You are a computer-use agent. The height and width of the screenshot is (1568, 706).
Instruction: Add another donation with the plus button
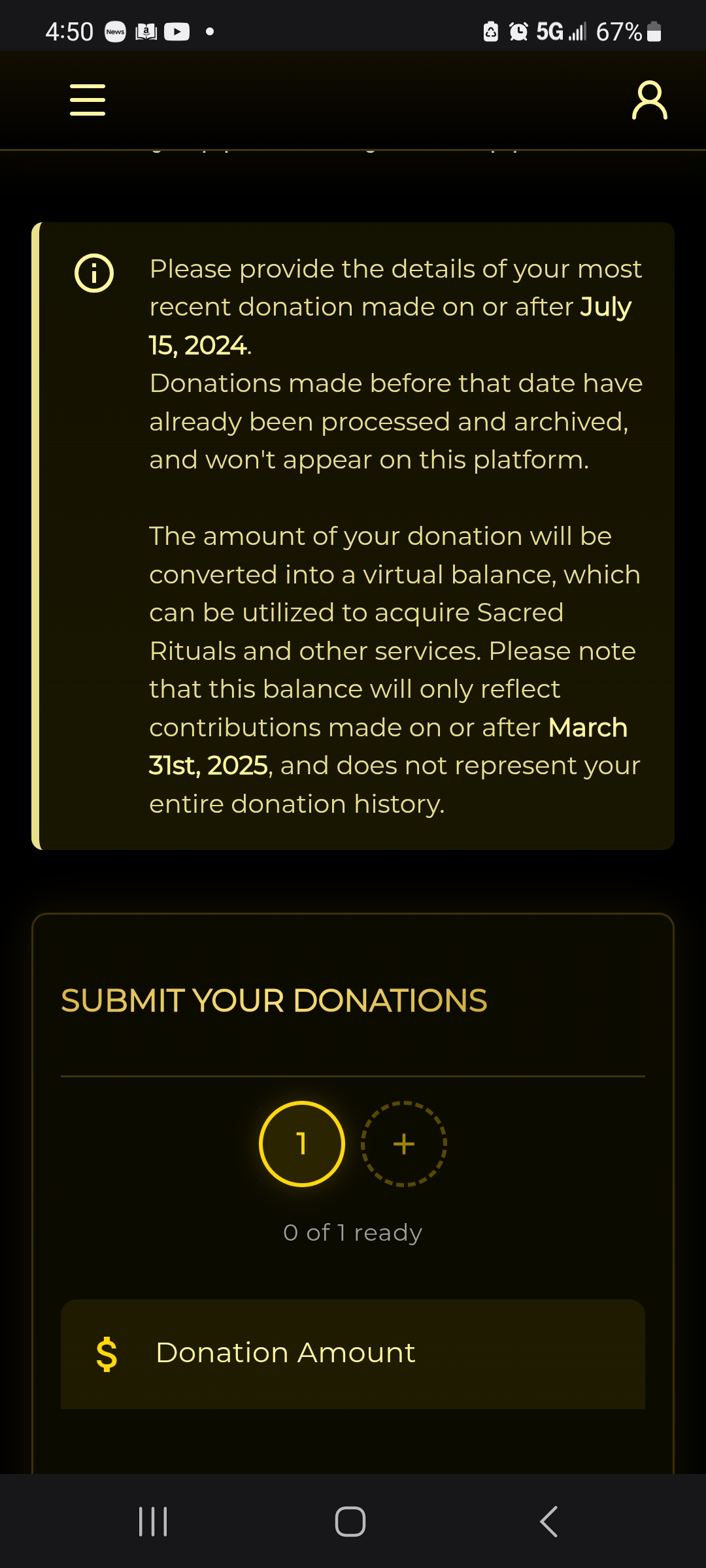pos(404,1143)
